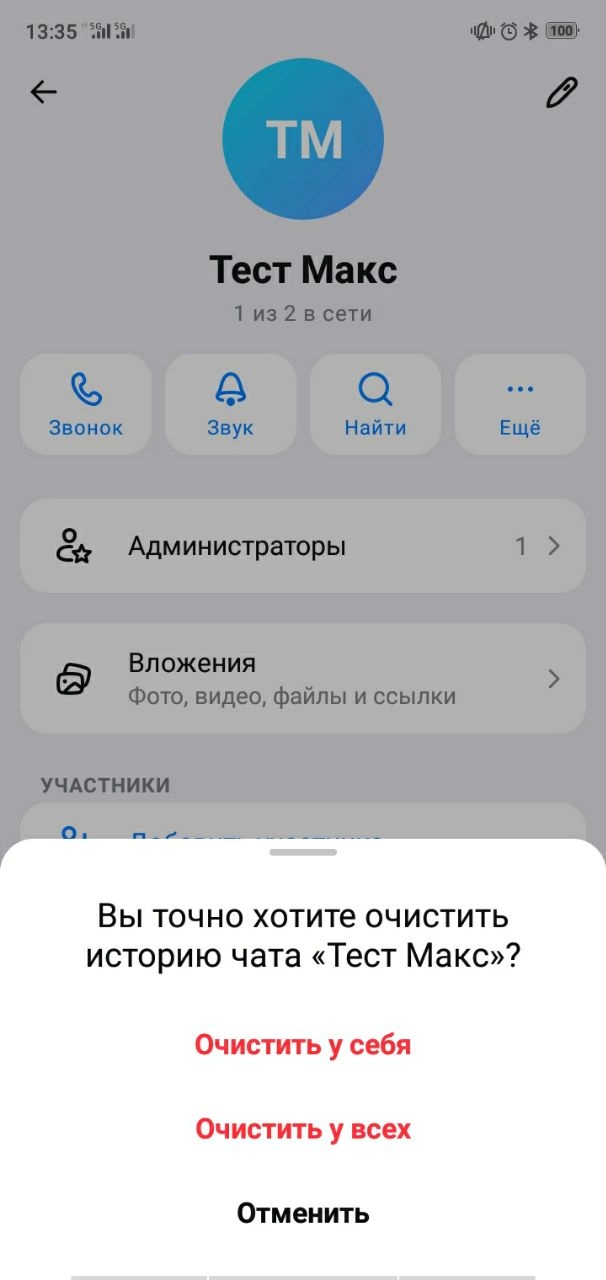The width and height of the screenshot is (606, 1280).
Task: Select «Очистить у всех» option
Action: click(x=303, y=1129)
